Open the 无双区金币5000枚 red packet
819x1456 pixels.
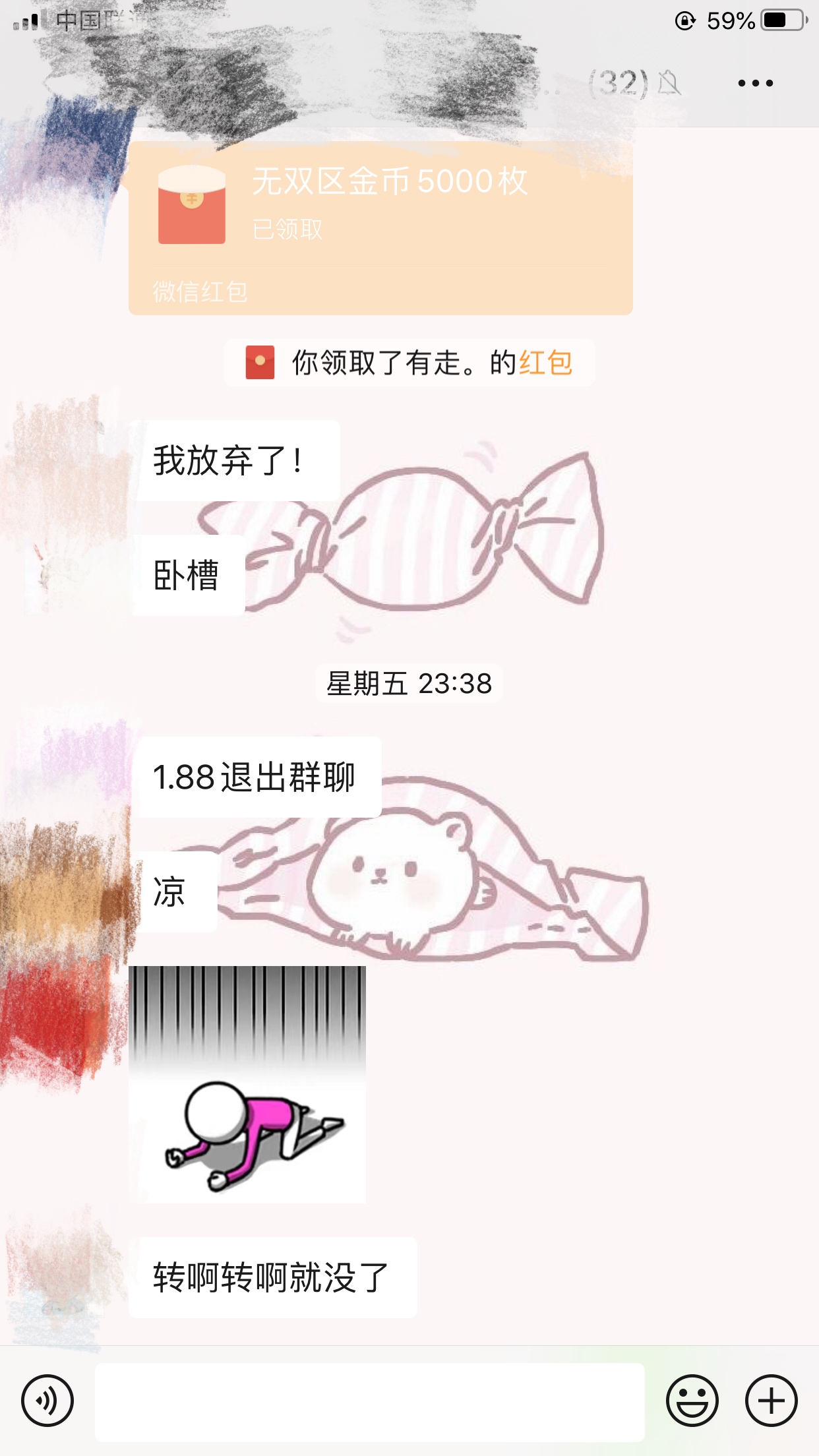pyautogui.click(x=380, y=228)
